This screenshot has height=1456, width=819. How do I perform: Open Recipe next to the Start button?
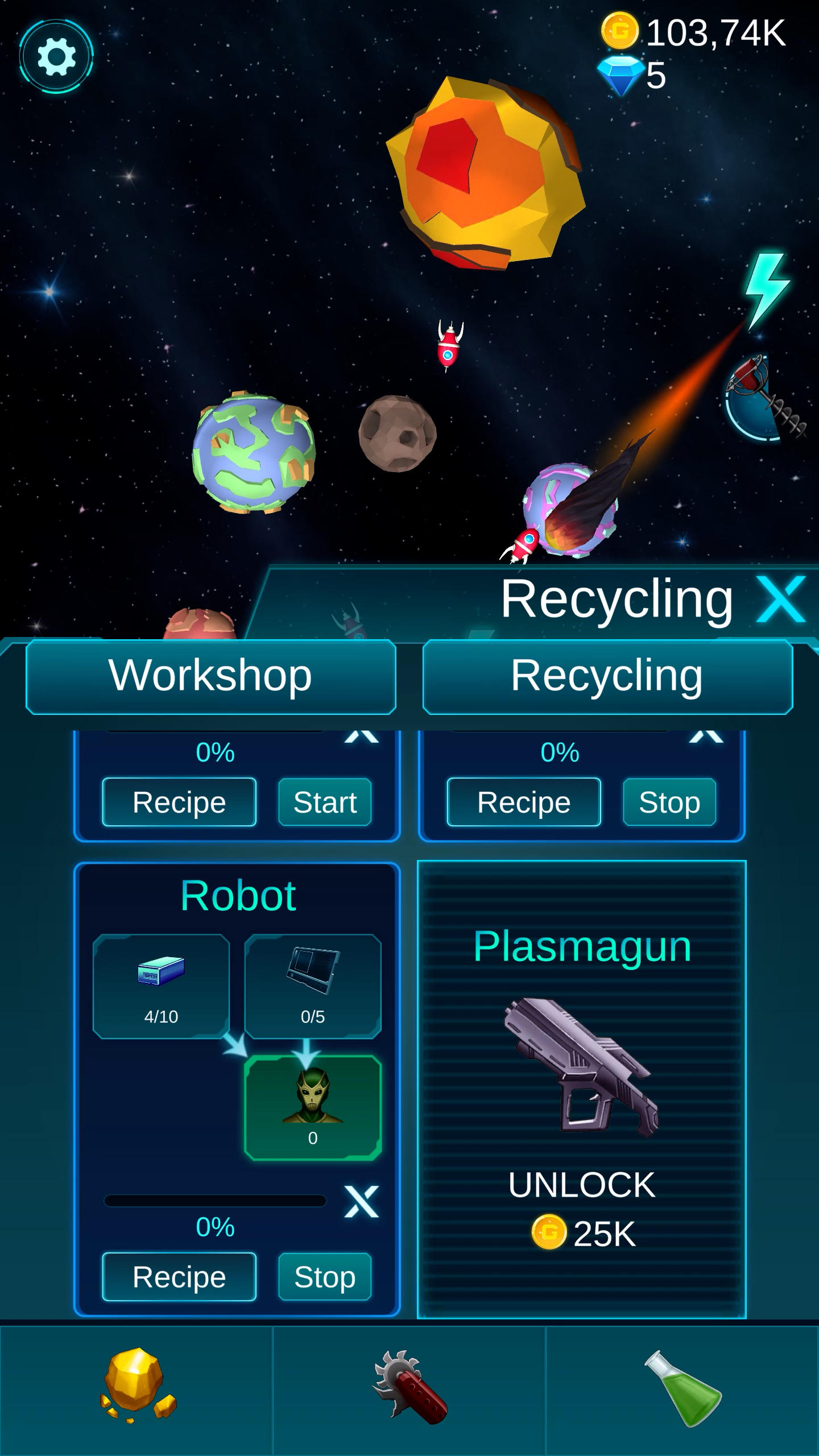179,802
